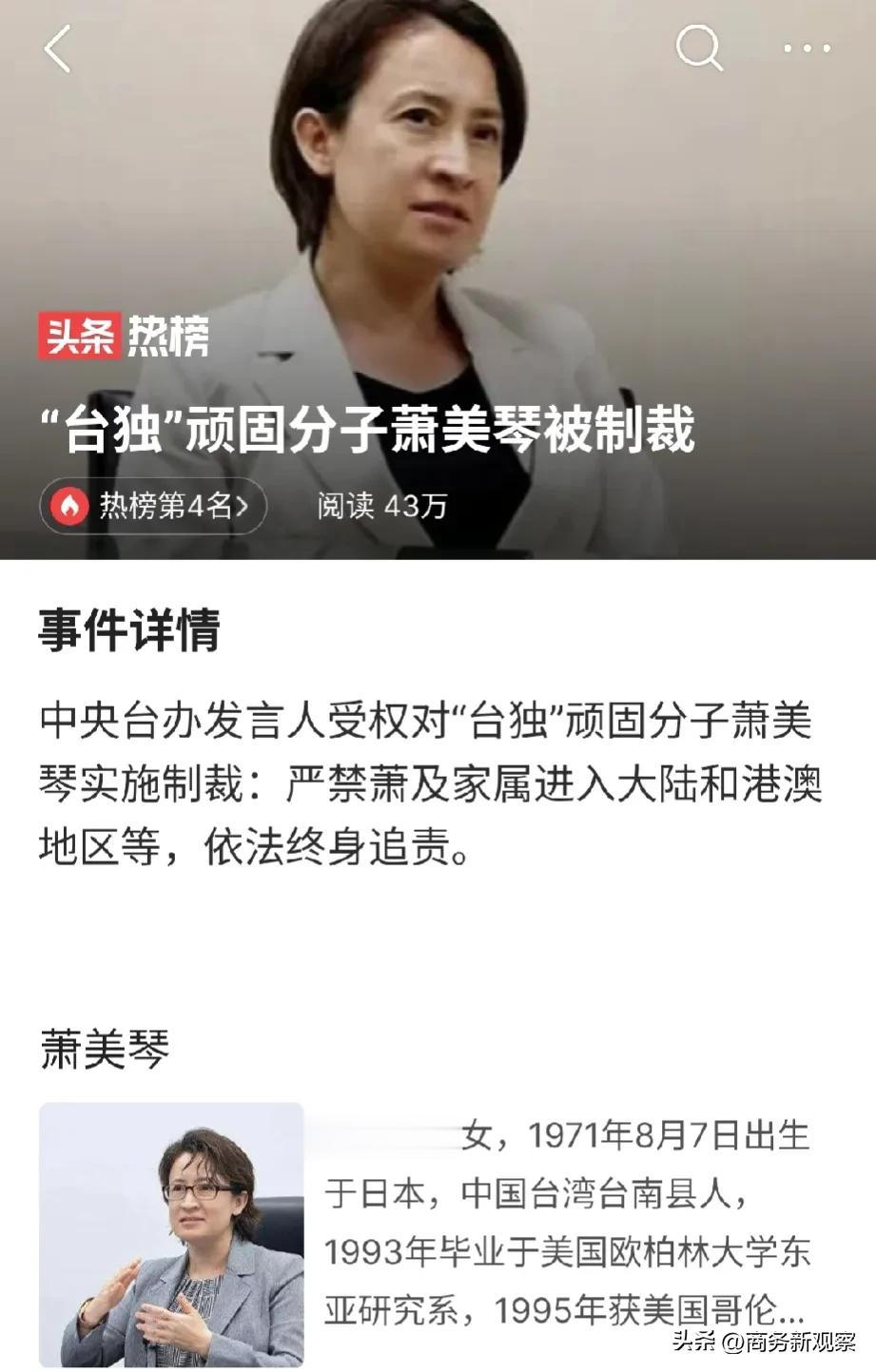Toggle the hot topic banner image

point(438,190)
